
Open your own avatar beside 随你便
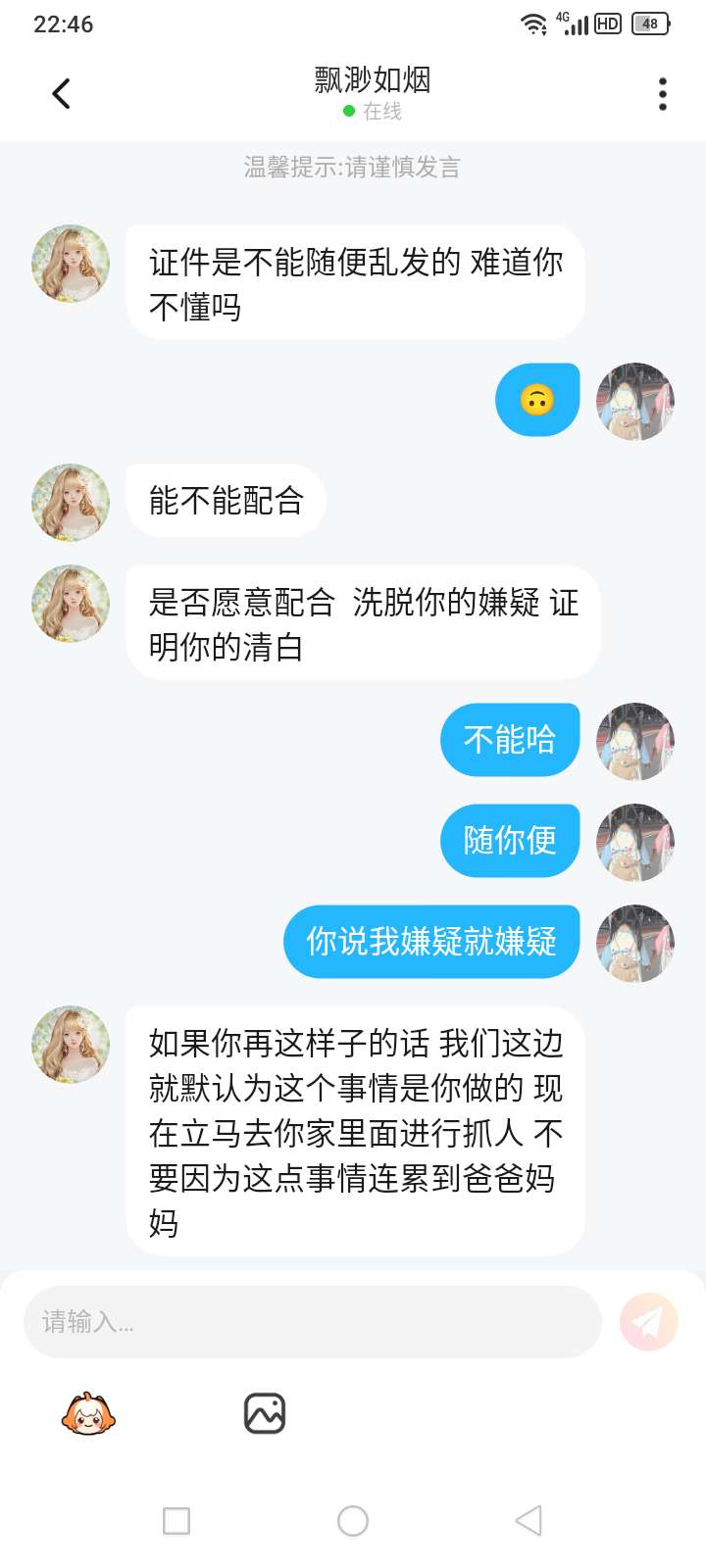click(635, 841)
